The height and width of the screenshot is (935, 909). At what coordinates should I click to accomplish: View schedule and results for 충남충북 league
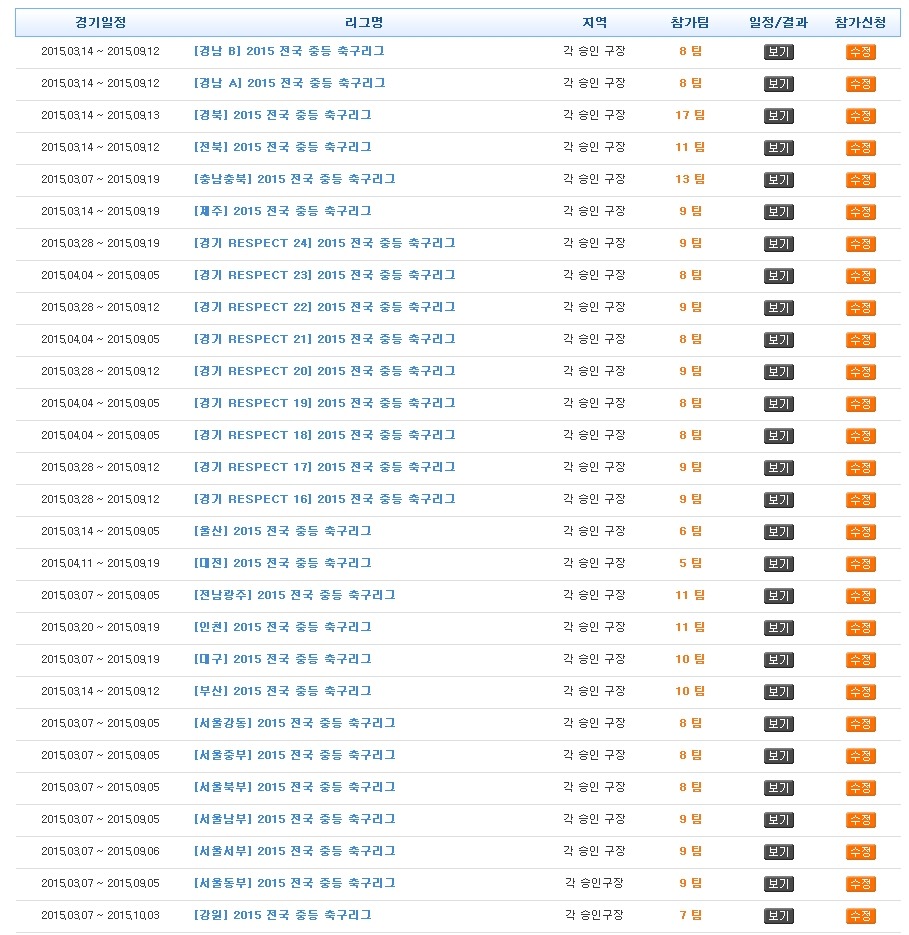point(778,180)
